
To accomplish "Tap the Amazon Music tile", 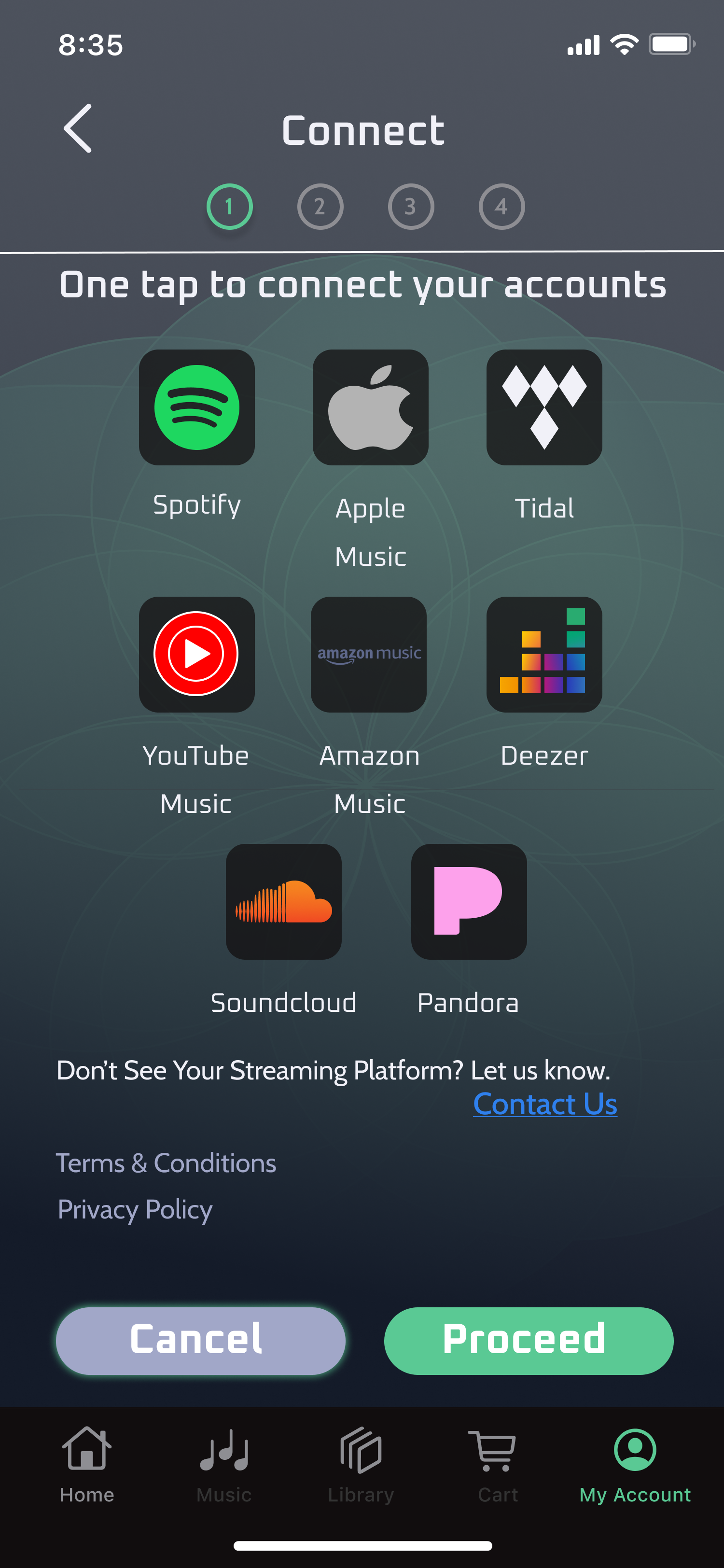I will [369, 654].
